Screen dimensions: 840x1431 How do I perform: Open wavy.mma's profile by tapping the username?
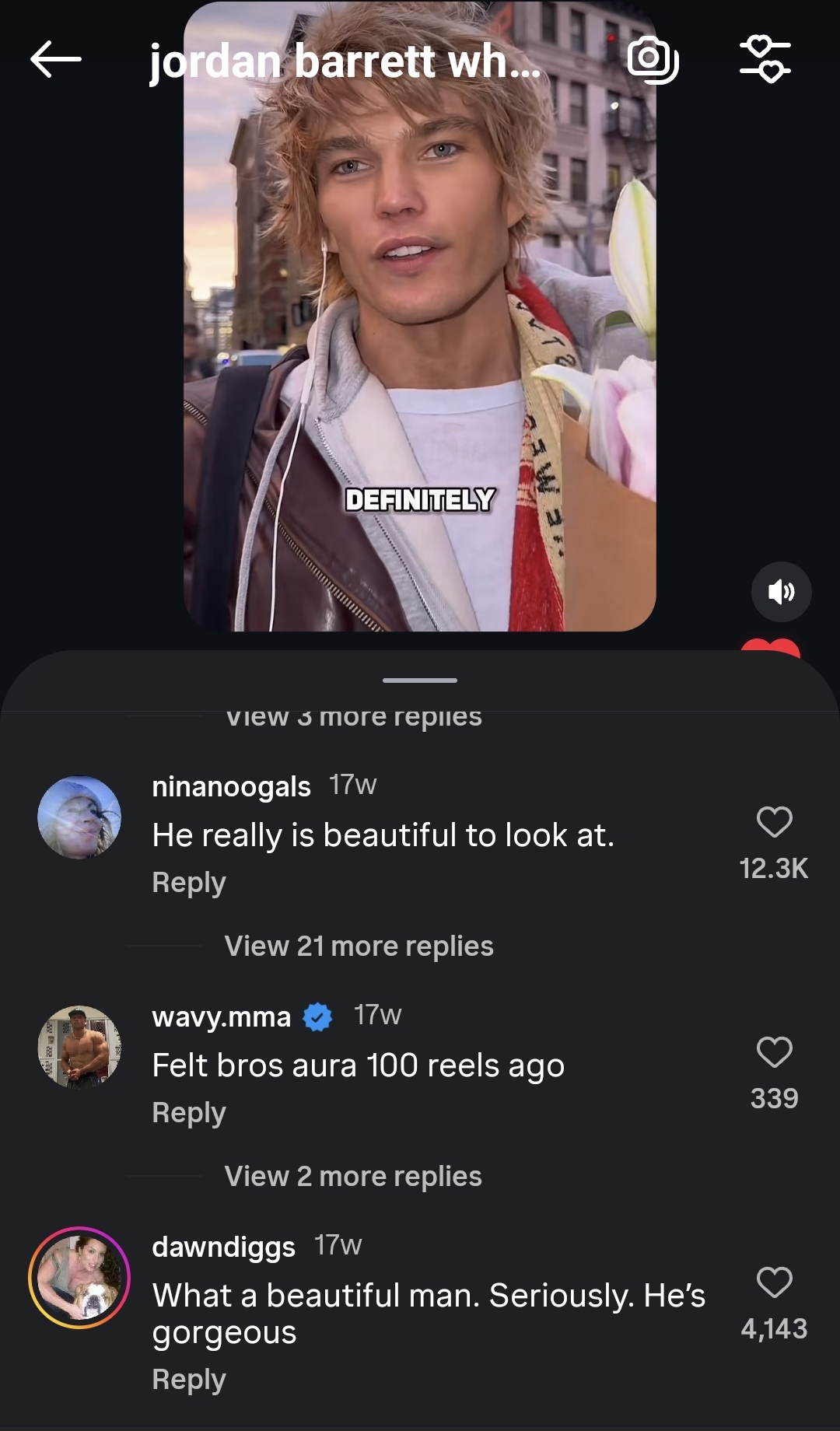click(220, 1015)
